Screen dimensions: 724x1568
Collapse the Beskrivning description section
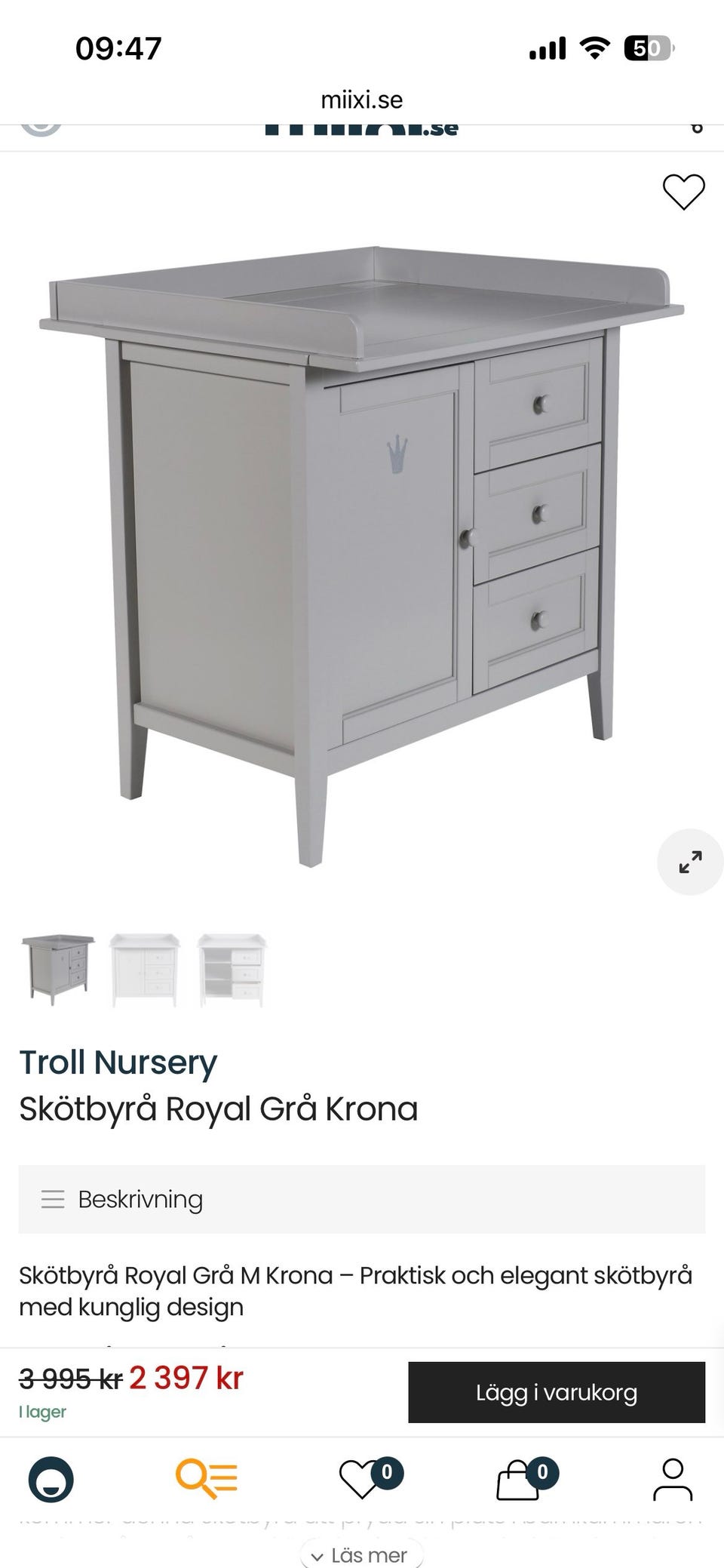(x=140, y=1200)
